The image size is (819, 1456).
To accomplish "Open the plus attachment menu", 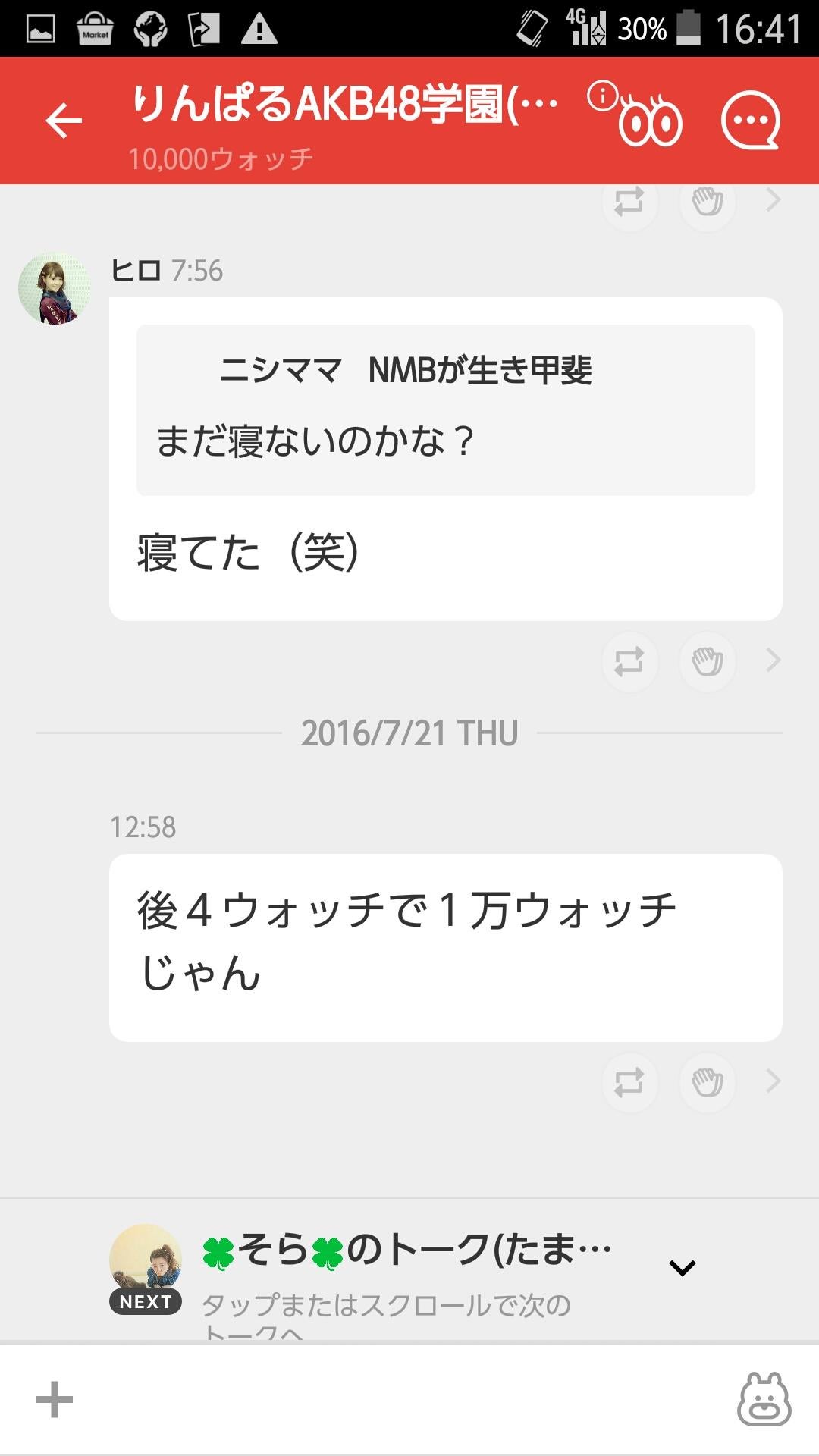I will pyautogui.click(x=55, y=1400).
